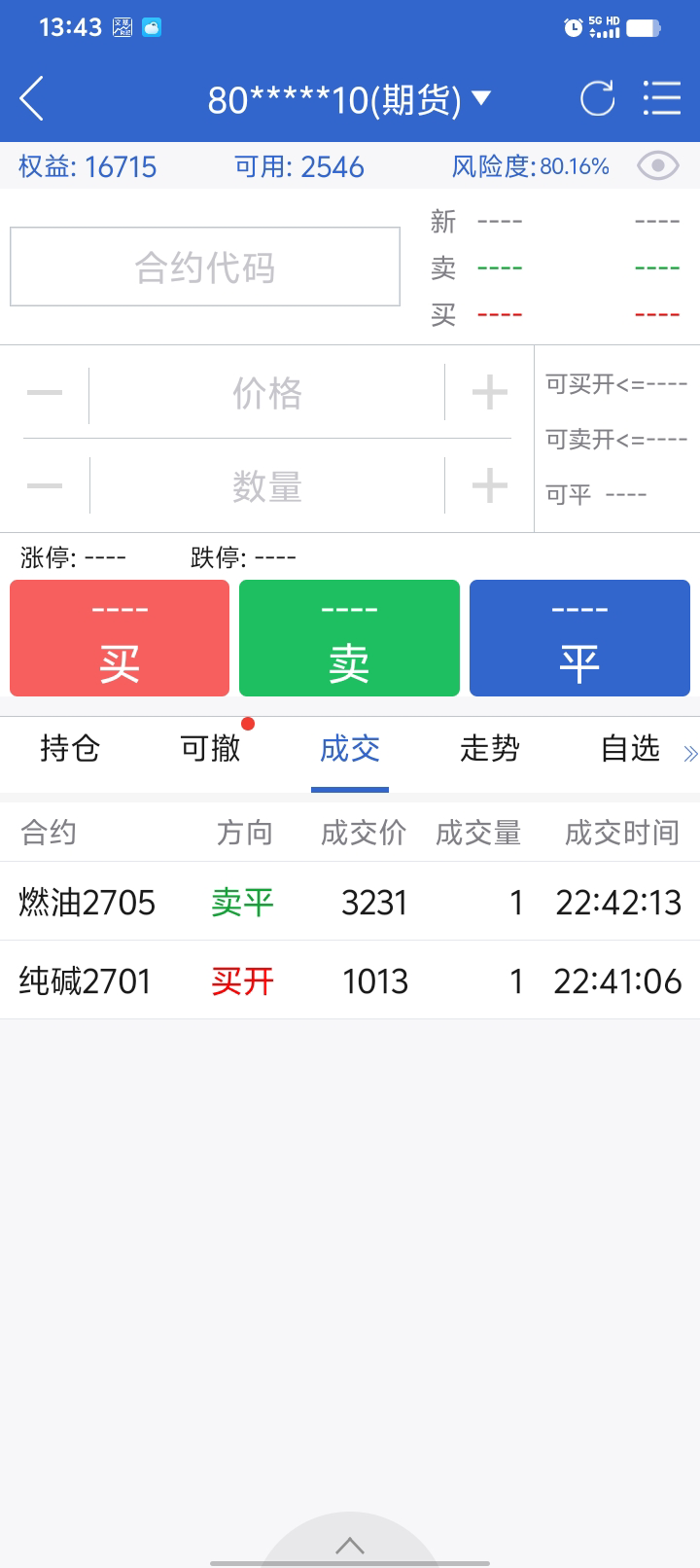Tap the red 买 button

[120, 638]
